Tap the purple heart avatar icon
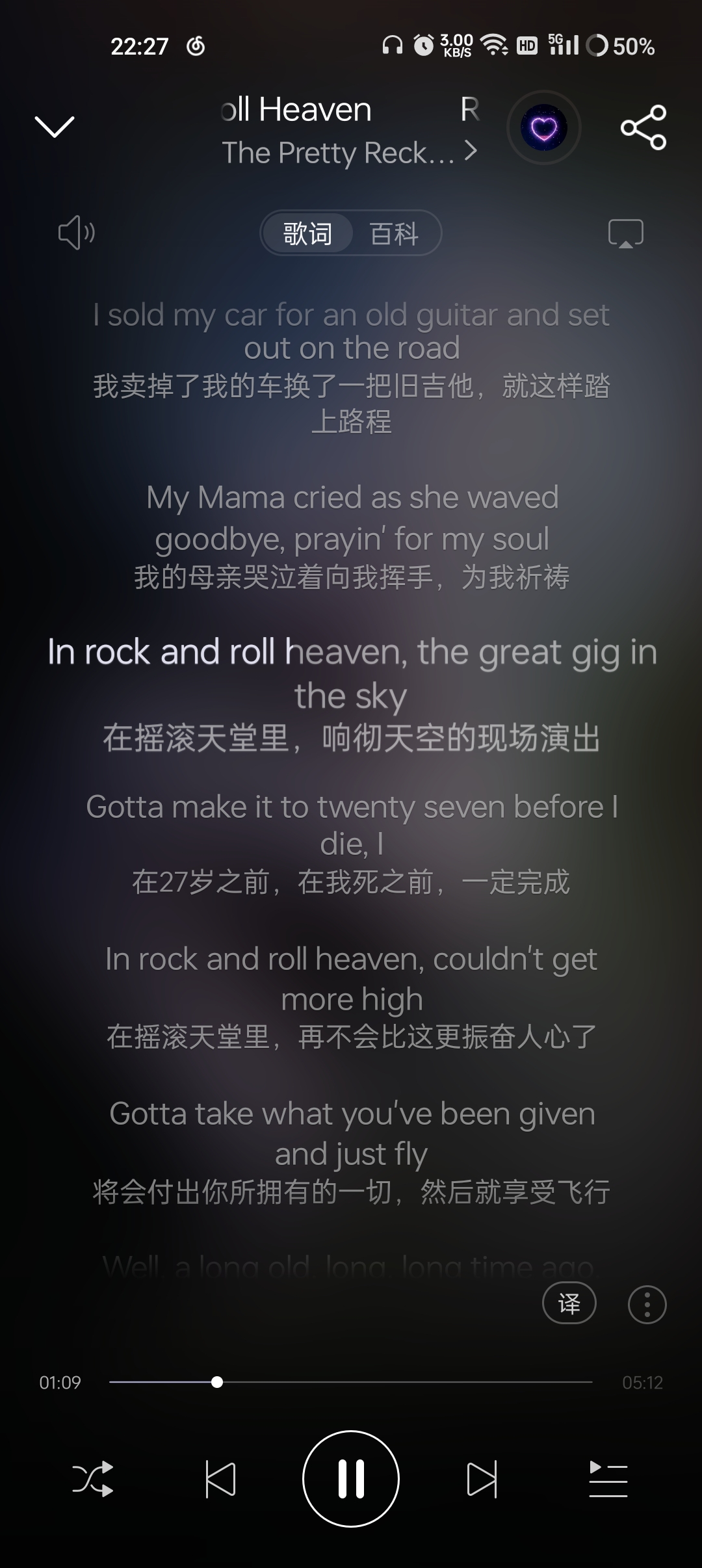Screen dimensions: 702x1568 pyautogui.click(x=543, y=127)
